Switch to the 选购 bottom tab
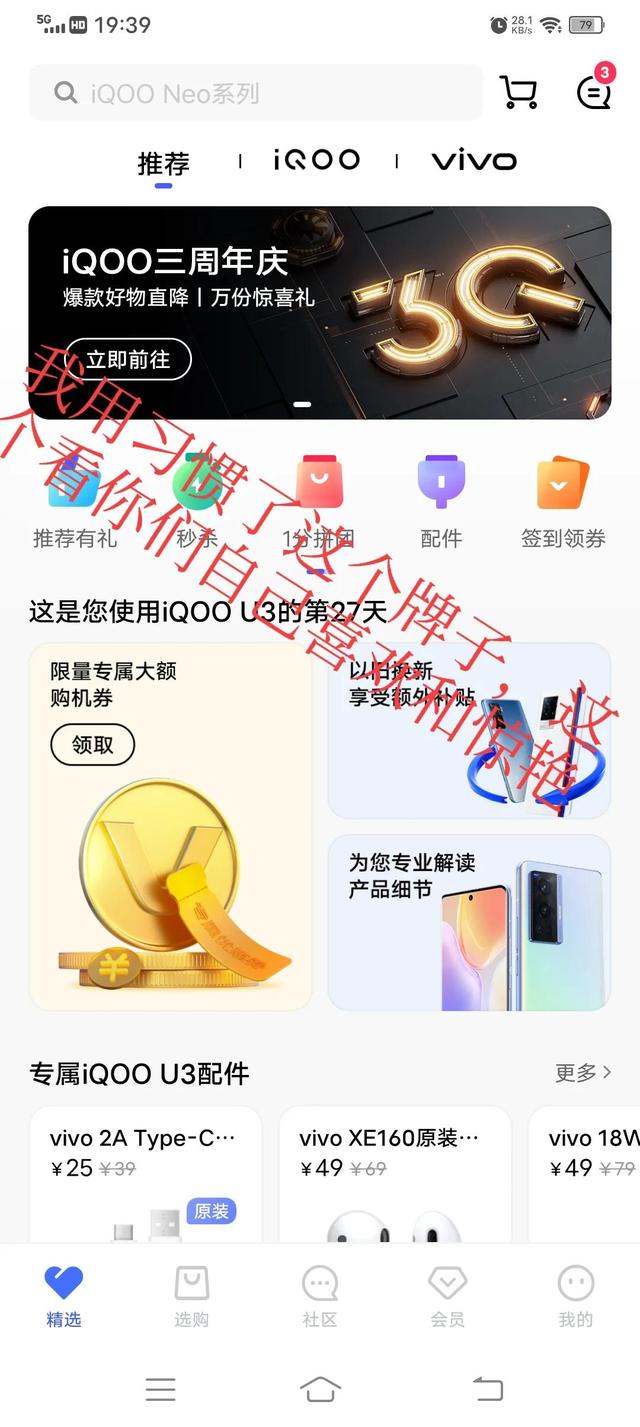Image resolution: width=640 pixels, height=1427 pixels. 192,1295
